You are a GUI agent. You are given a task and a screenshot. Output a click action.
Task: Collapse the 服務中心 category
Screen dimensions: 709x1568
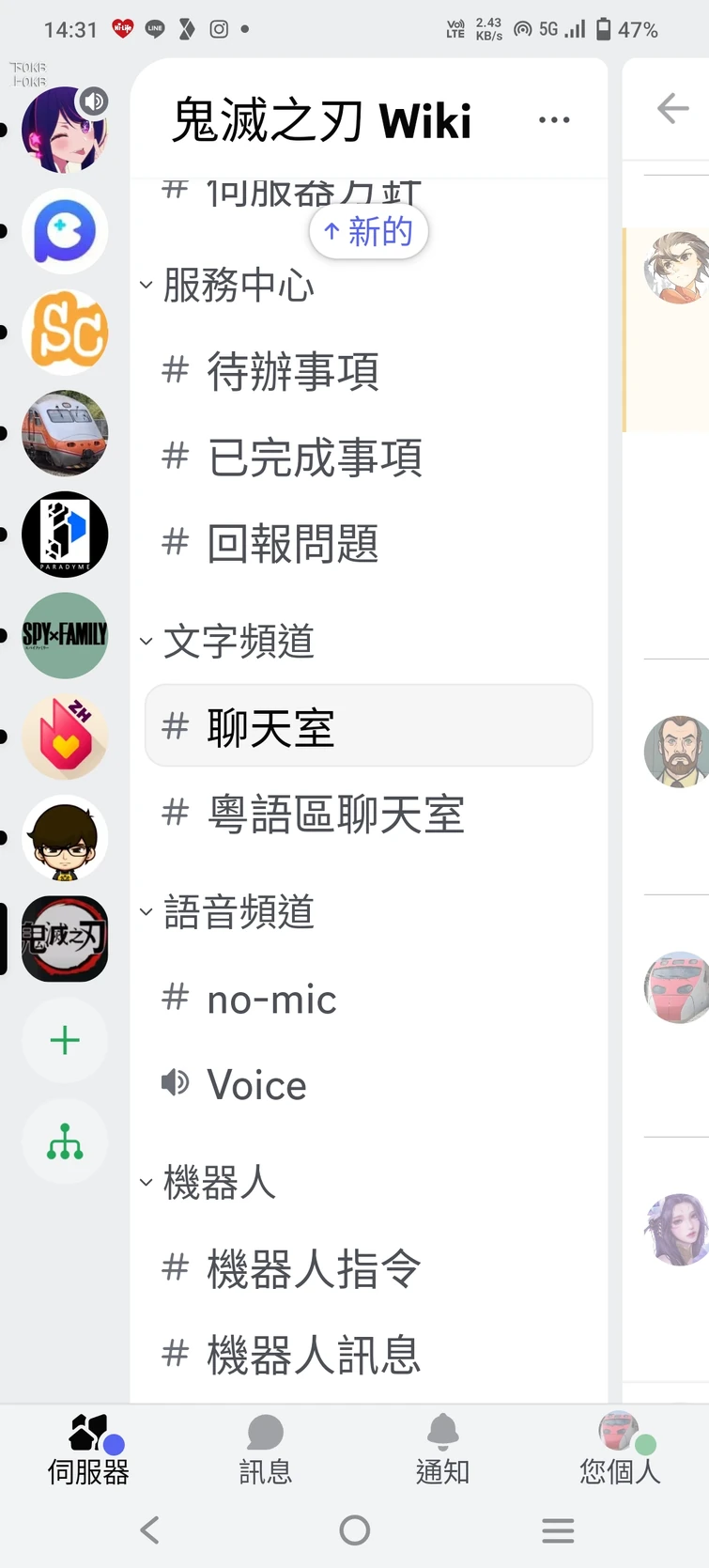click(238, 286)
